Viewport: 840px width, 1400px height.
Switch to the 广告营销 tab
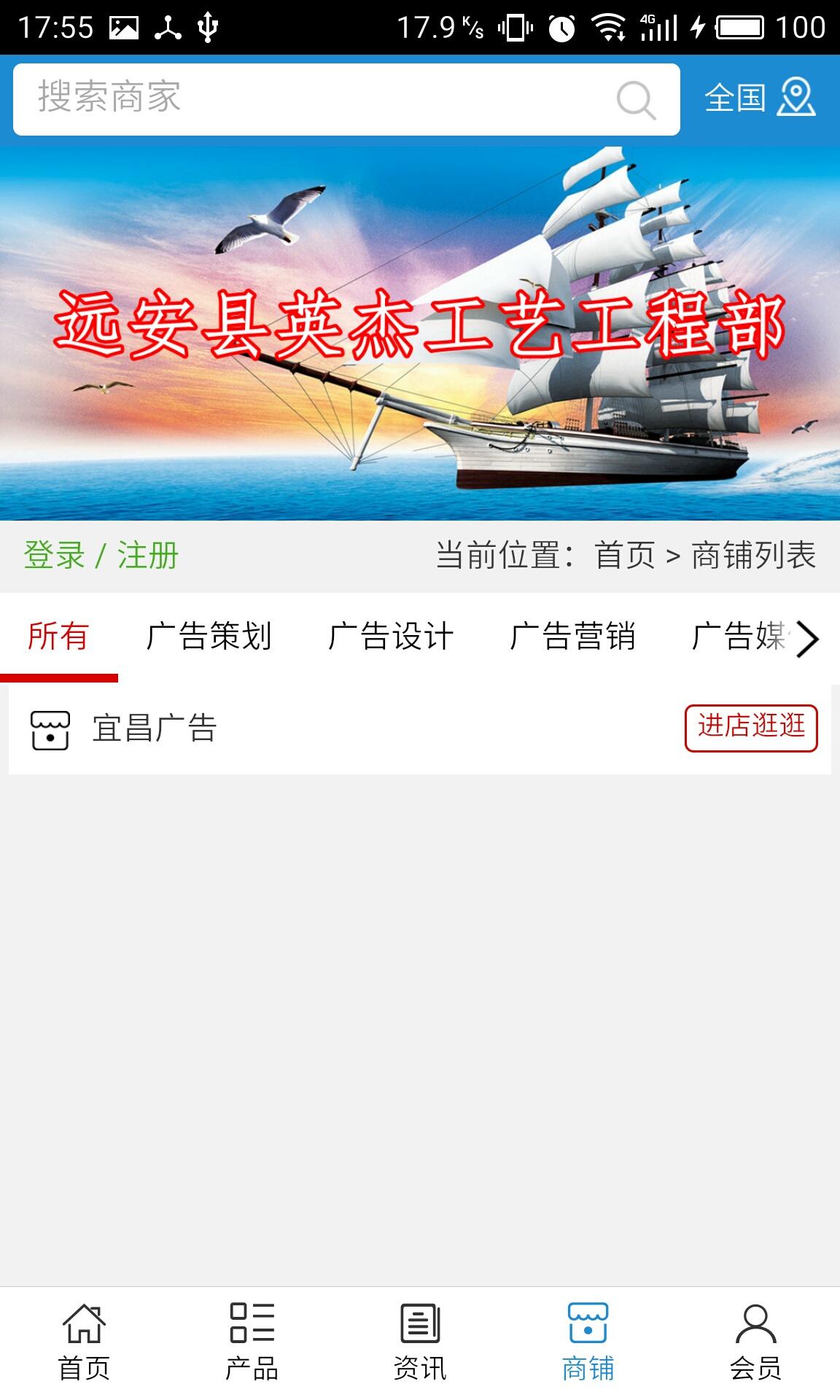(572, 636)
